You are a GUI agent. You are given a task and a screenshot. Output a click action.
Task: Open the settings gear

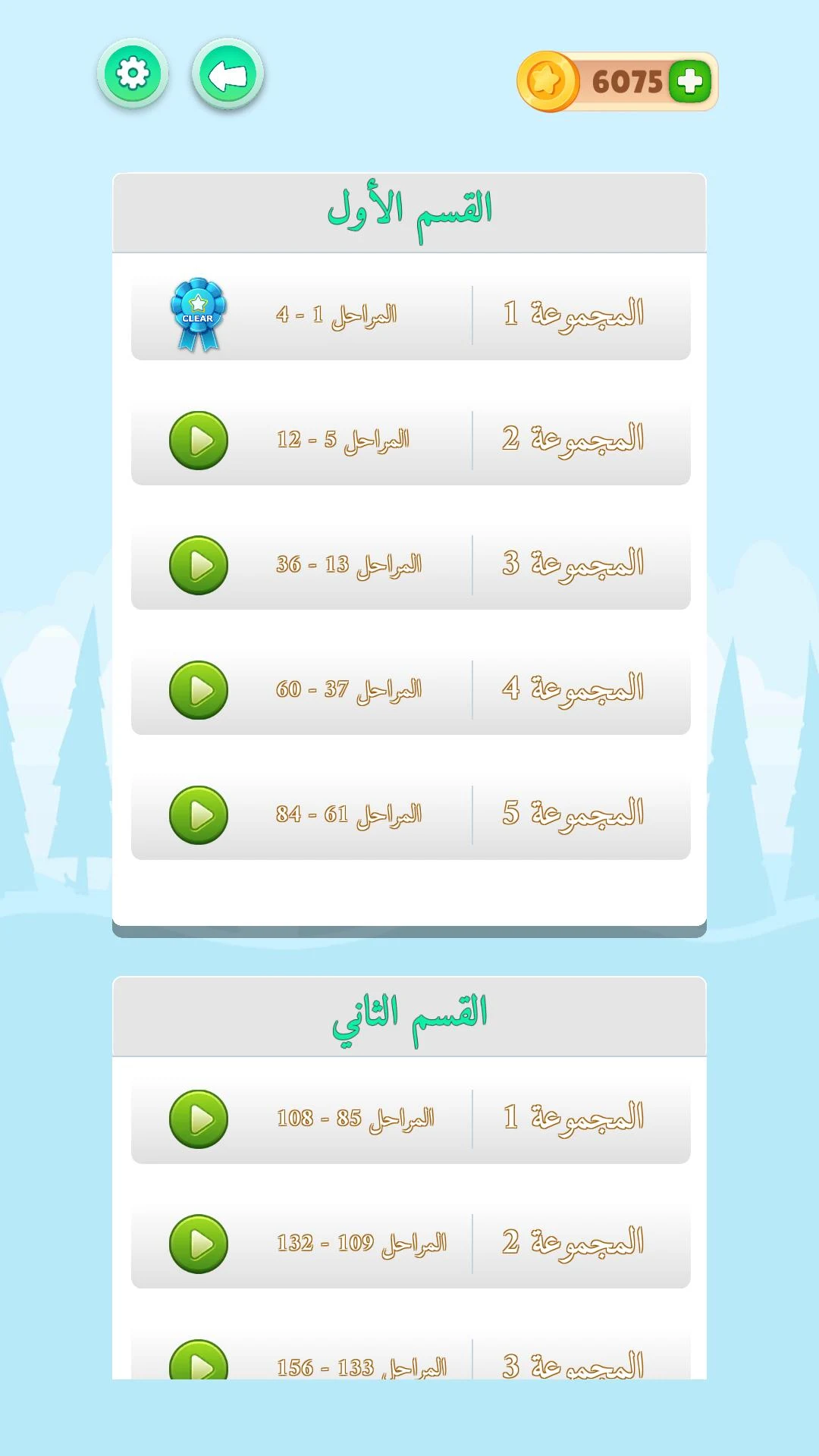click(133, 74)
